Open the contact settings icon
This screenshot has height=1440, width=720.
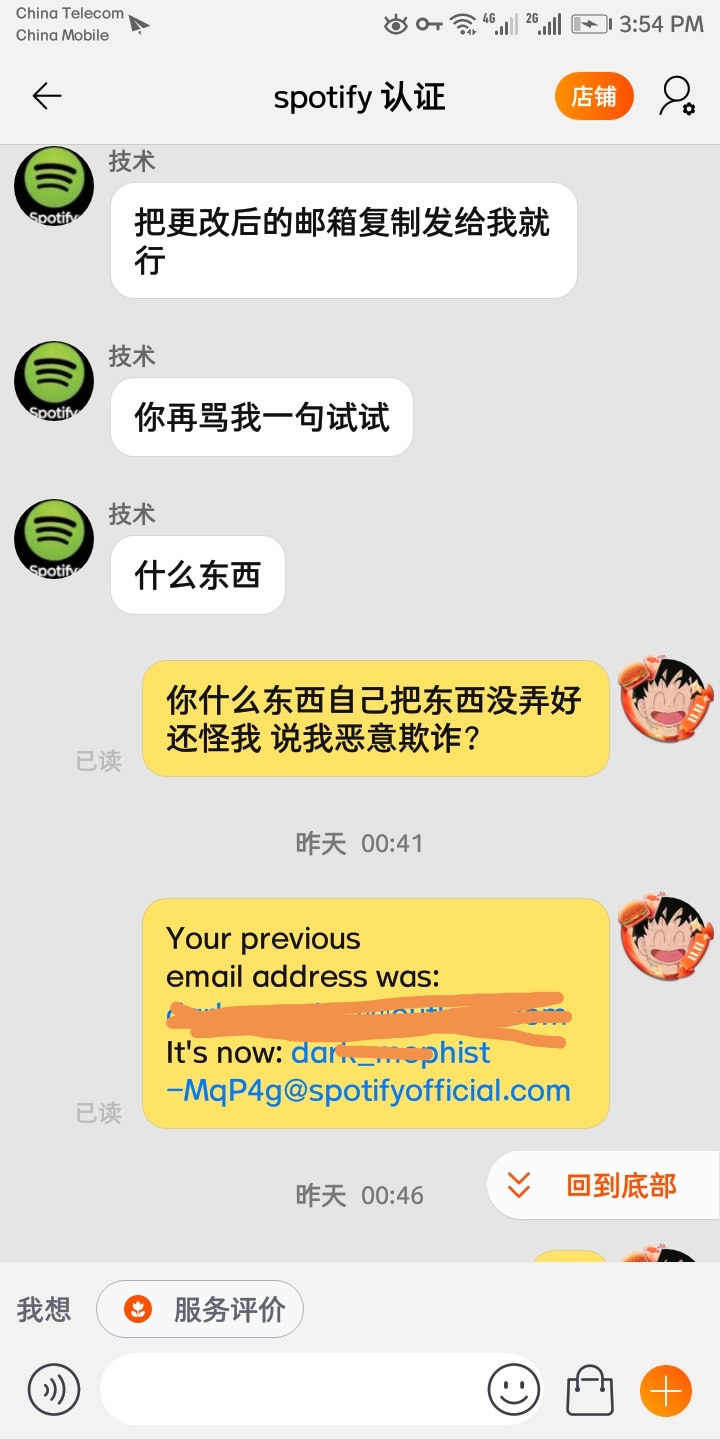pyautogui.click(x=676, y=97)
